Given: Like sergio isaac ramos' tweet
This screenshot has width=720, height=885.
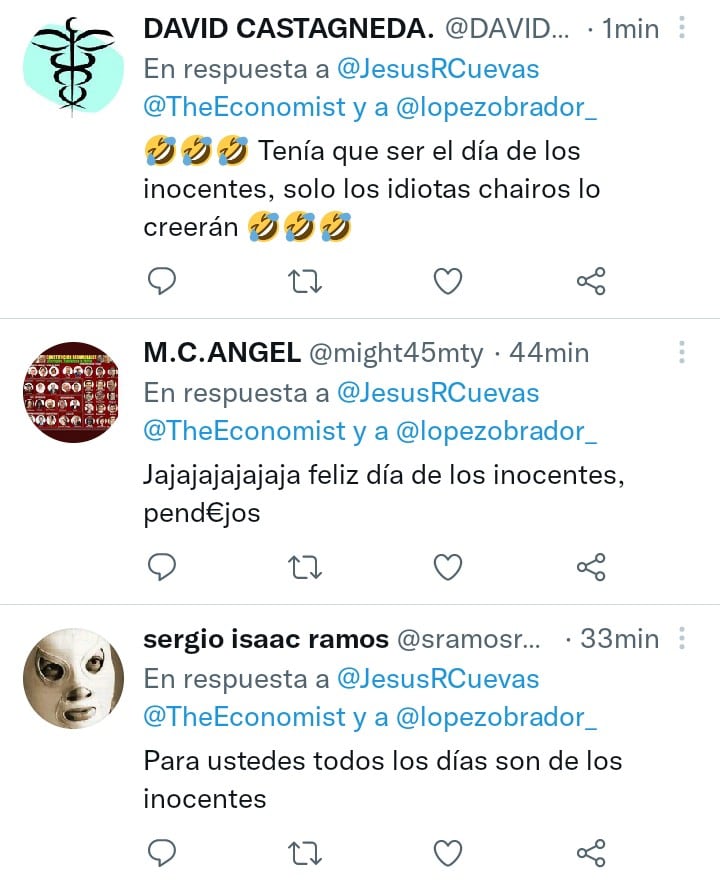Looking at the screenshot, I should 447,855.
